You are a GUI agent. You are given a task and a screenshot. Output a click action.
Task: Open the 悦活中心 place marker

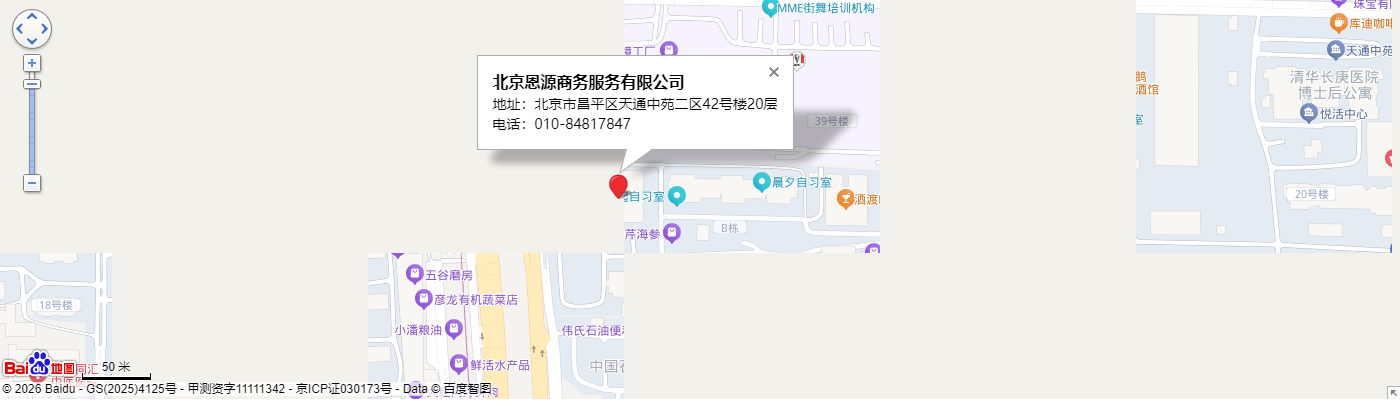coord(1308,114)
